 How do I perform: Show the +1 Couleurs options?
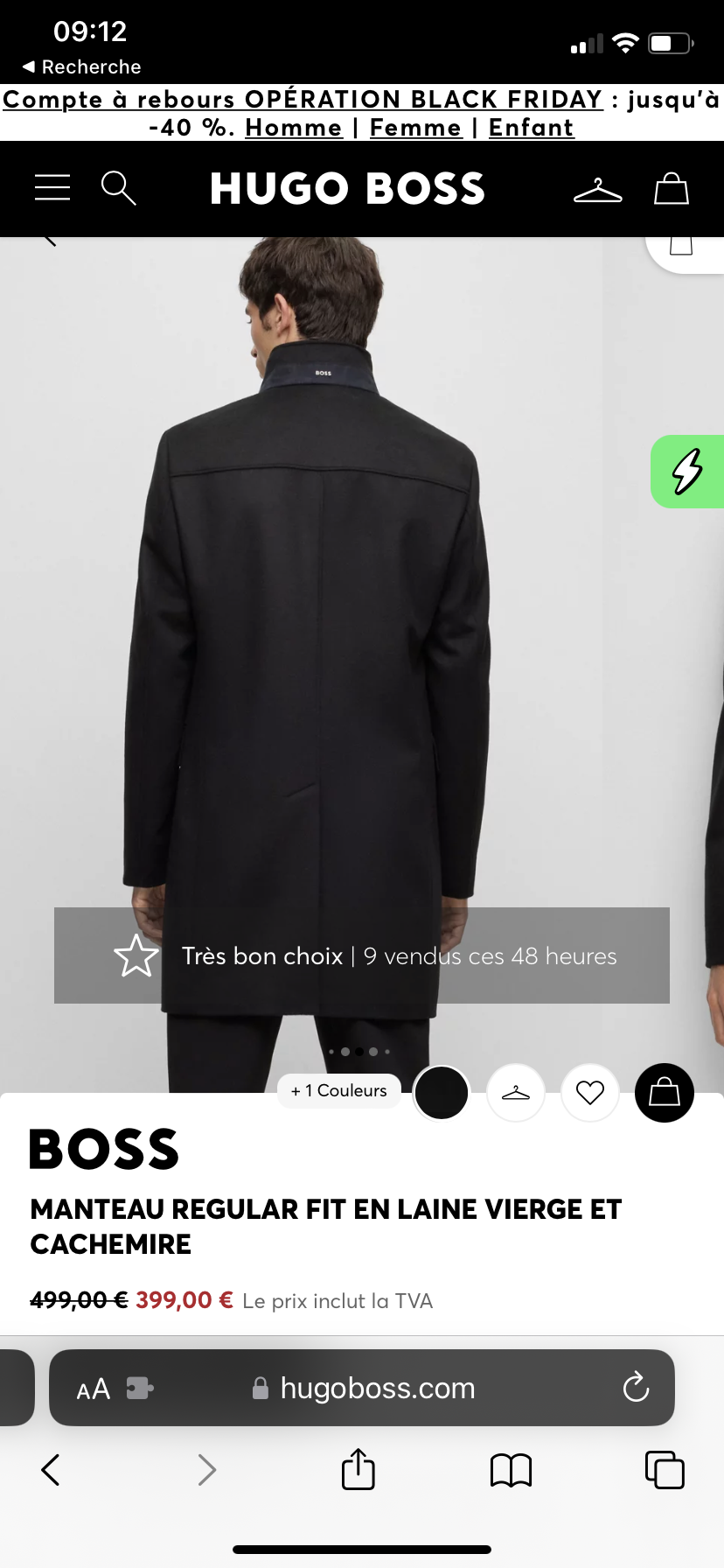[x=339, y=1091]
